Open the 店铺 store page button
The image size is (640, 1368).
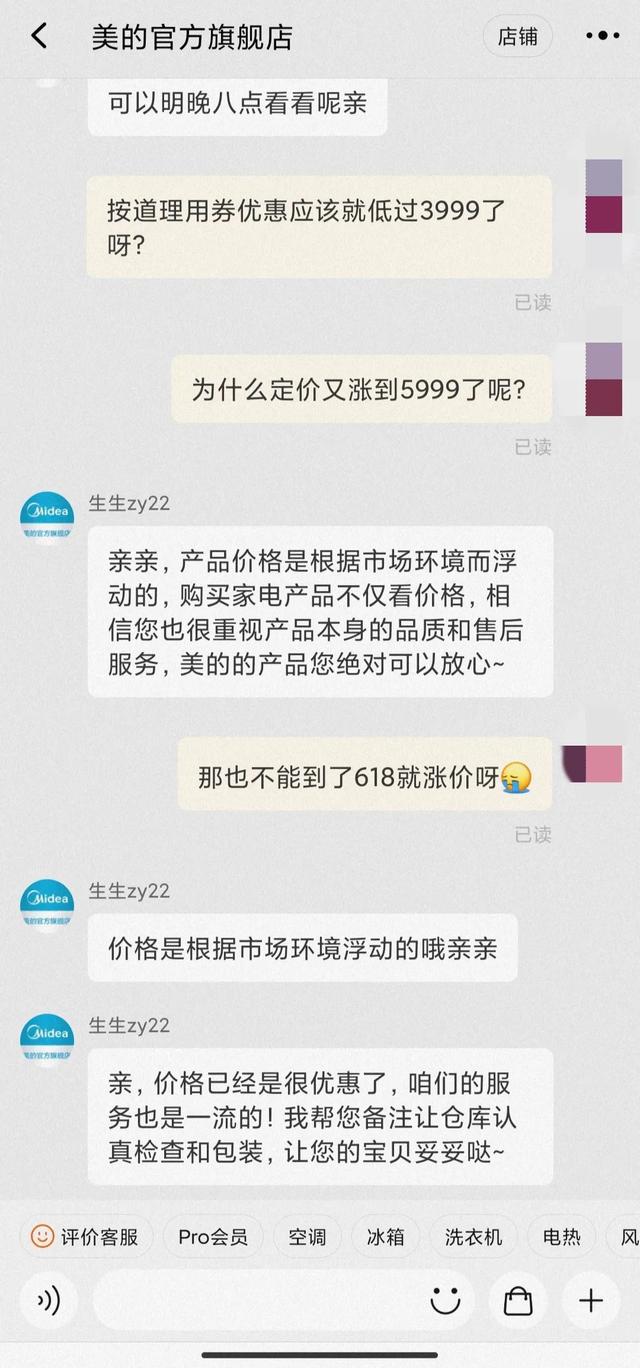(517, 37)
